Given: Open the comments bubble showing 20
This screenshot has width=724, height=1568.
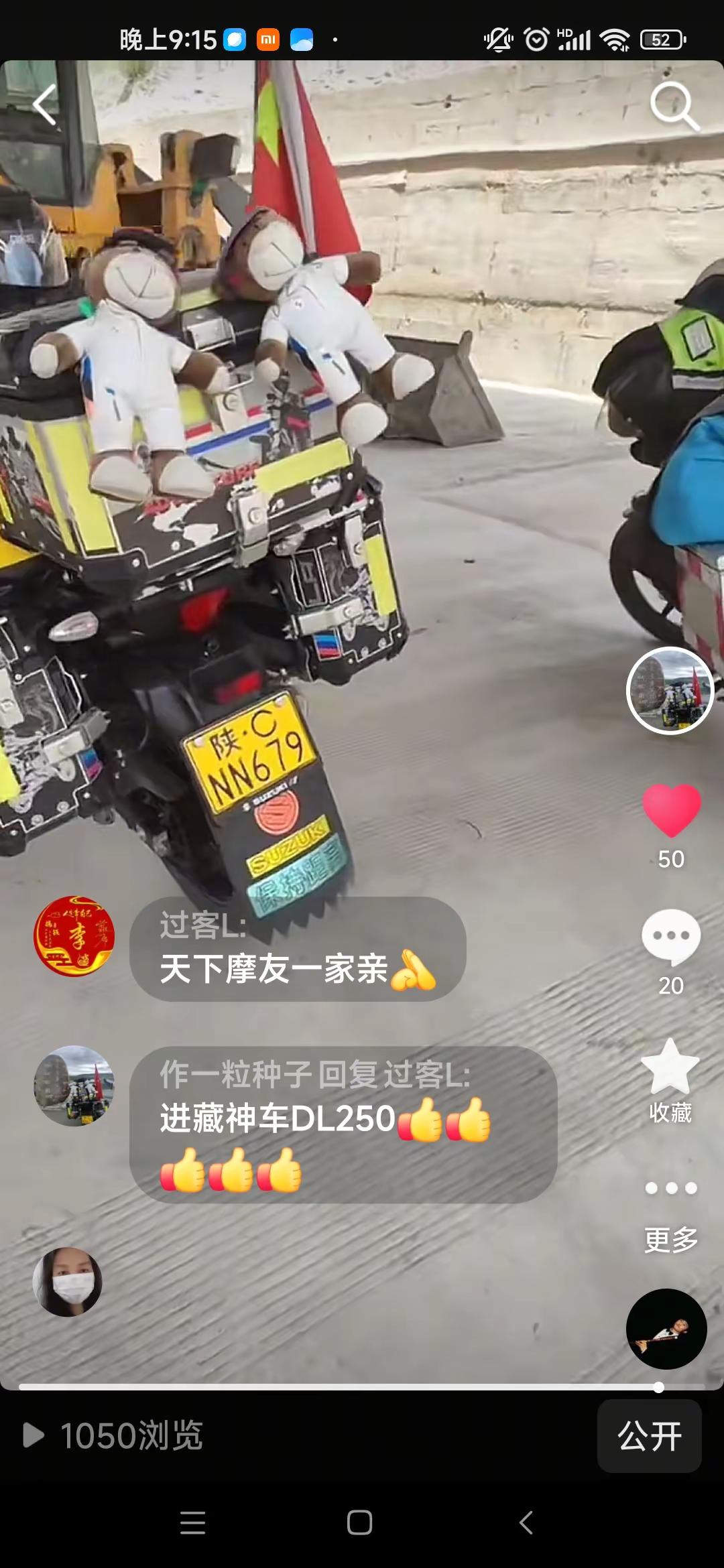Looking at the screenshot, I should 671,937.
